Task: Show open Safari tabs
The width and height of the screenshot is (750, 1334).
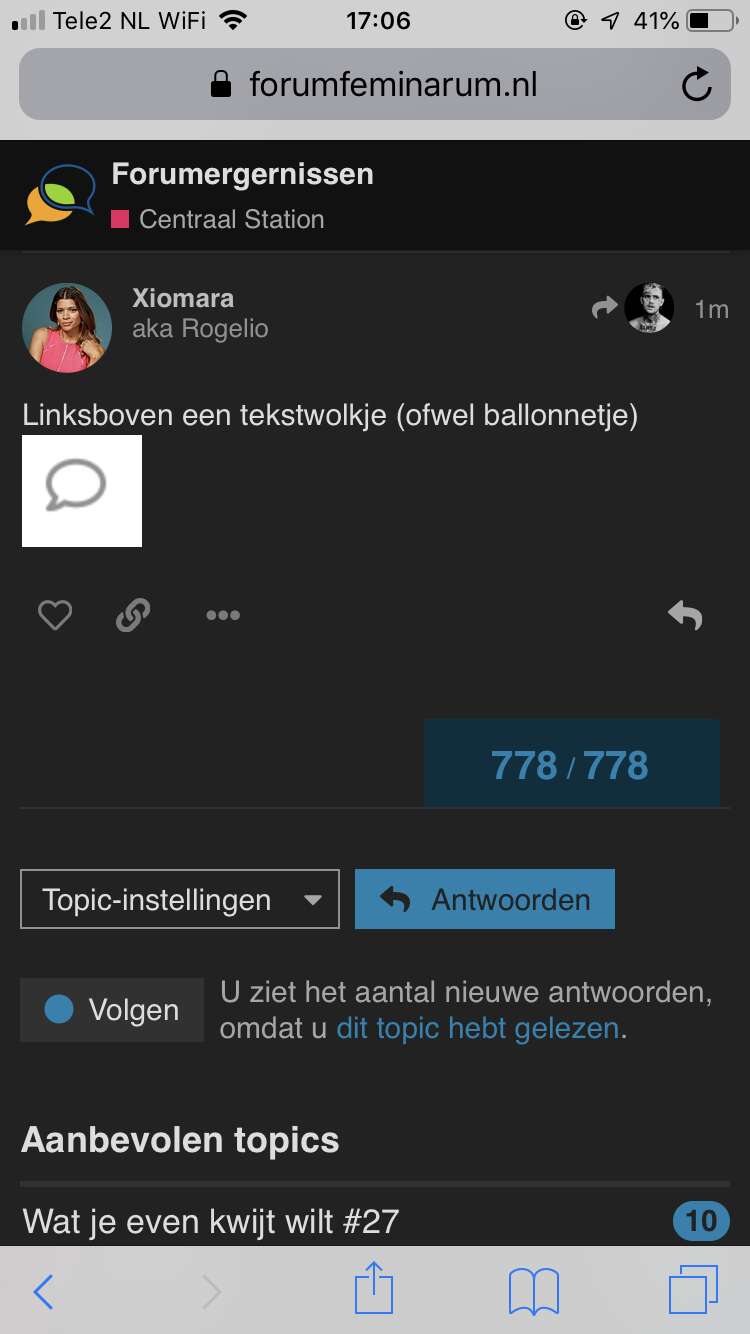Action: 693,1290
